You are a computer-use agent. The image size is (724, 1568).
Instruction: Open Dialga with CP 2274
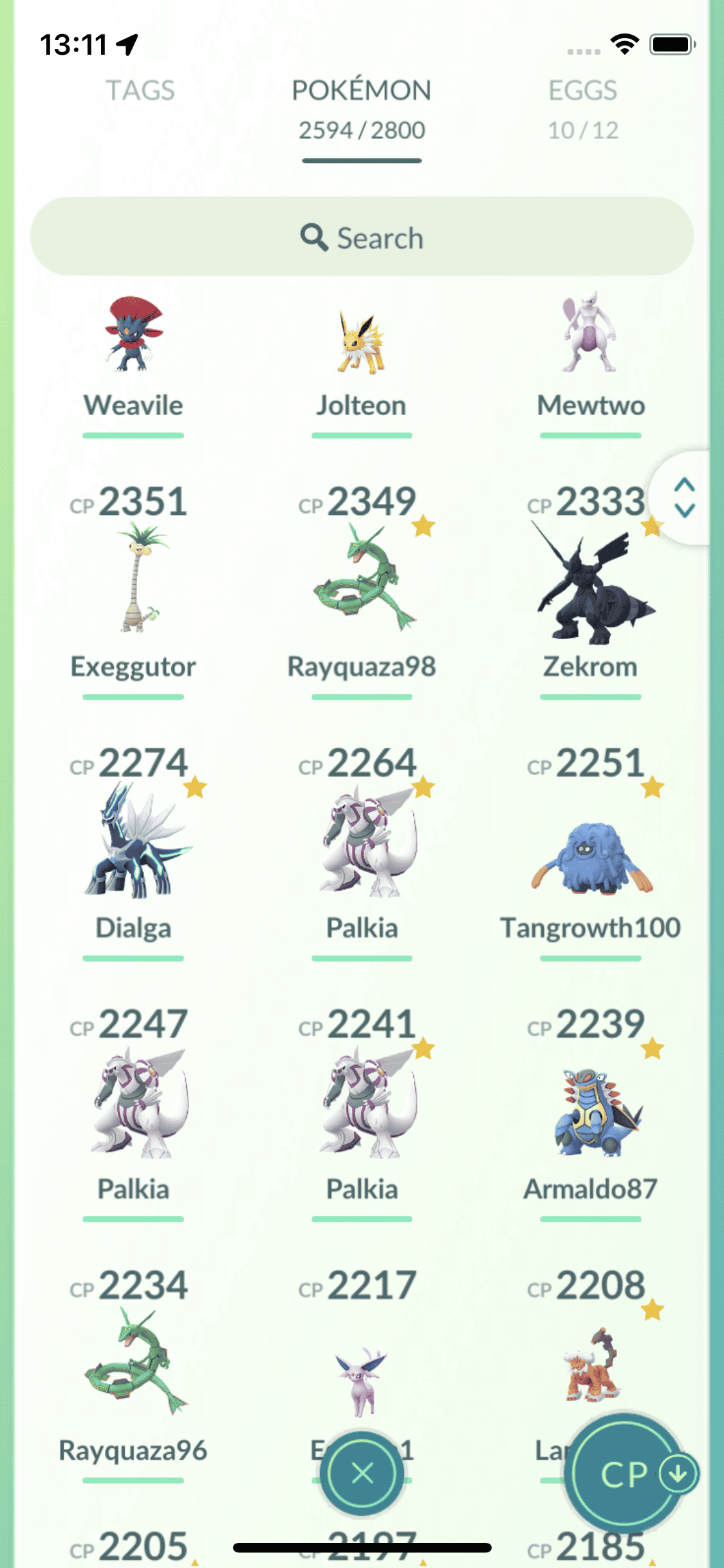133,843
